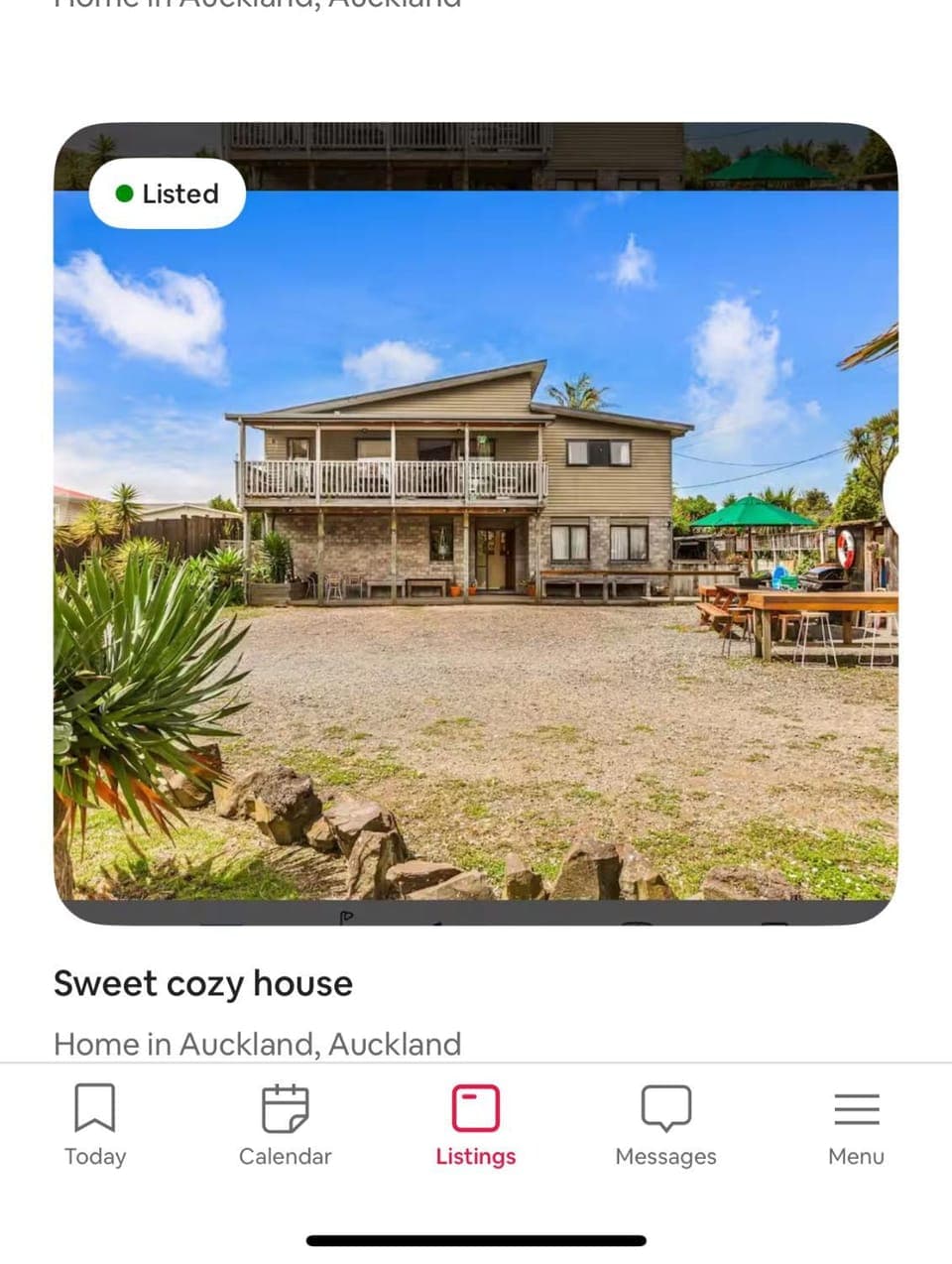The height and width of the screenshot is (1264, 952).
Task: Tap the green dot inside the Listed badge
Action: pyautogui.click(x=123, y=193)
